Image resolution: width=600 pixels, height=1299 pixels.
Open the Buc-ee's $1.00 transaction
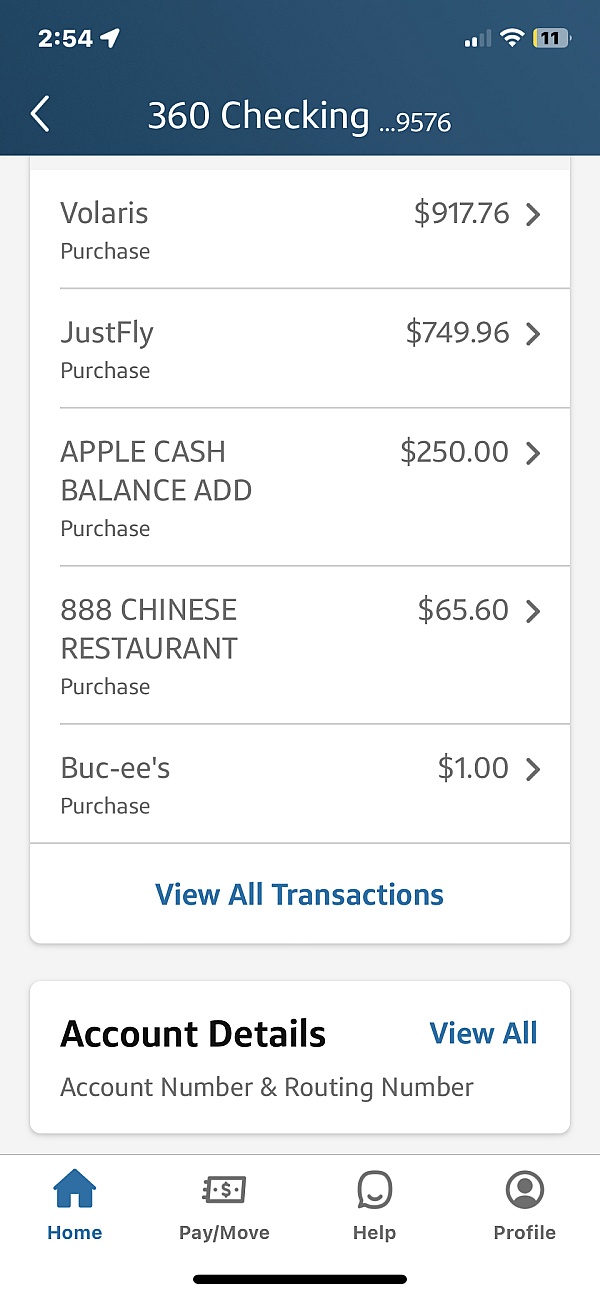click(x=300, y=785)
